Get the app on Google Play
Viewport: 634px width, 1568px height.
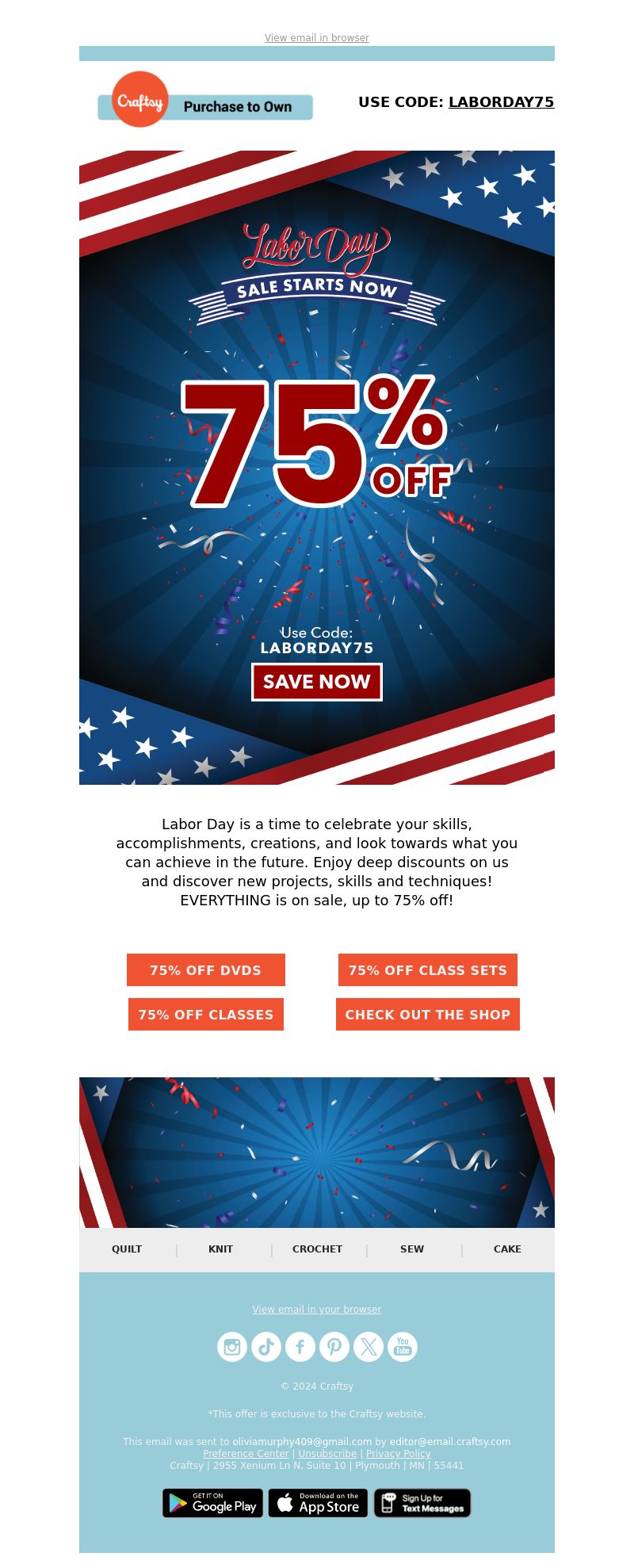pos(212,1503)
